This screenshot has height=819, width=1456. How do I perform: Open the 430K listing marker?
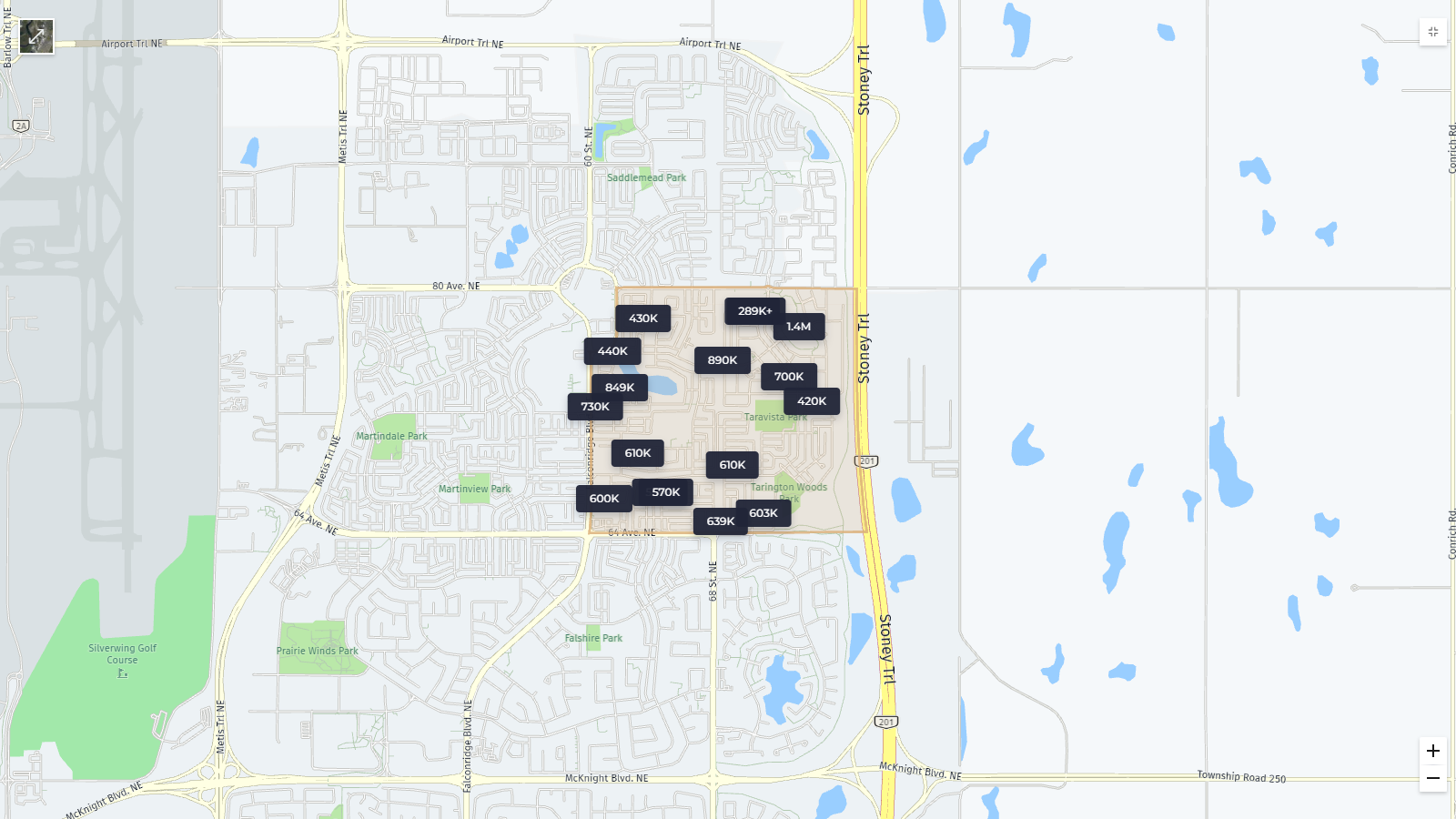(x=642, y=318)
